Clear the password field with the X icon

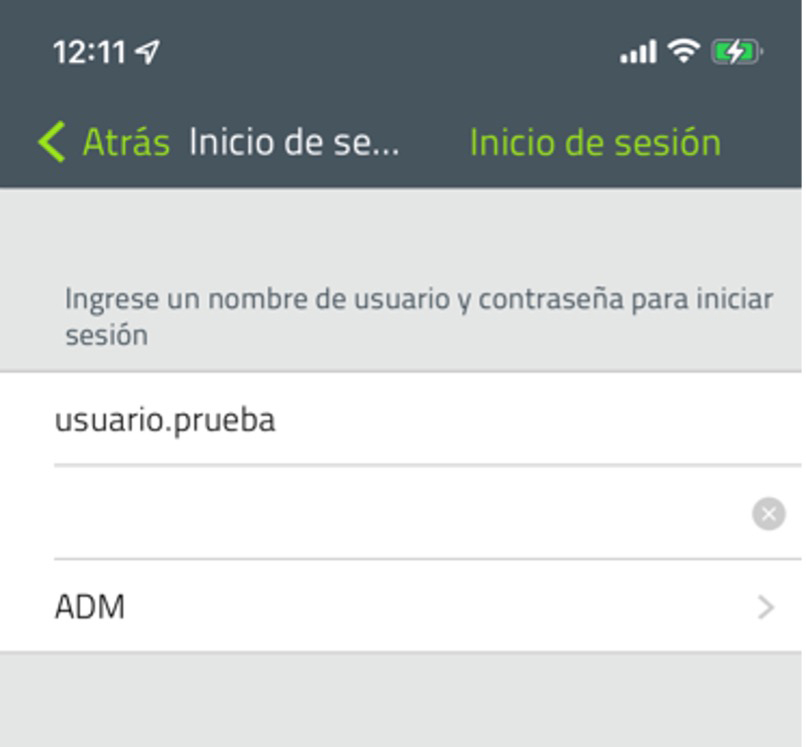pyautogui.click(x=768, y=514)
